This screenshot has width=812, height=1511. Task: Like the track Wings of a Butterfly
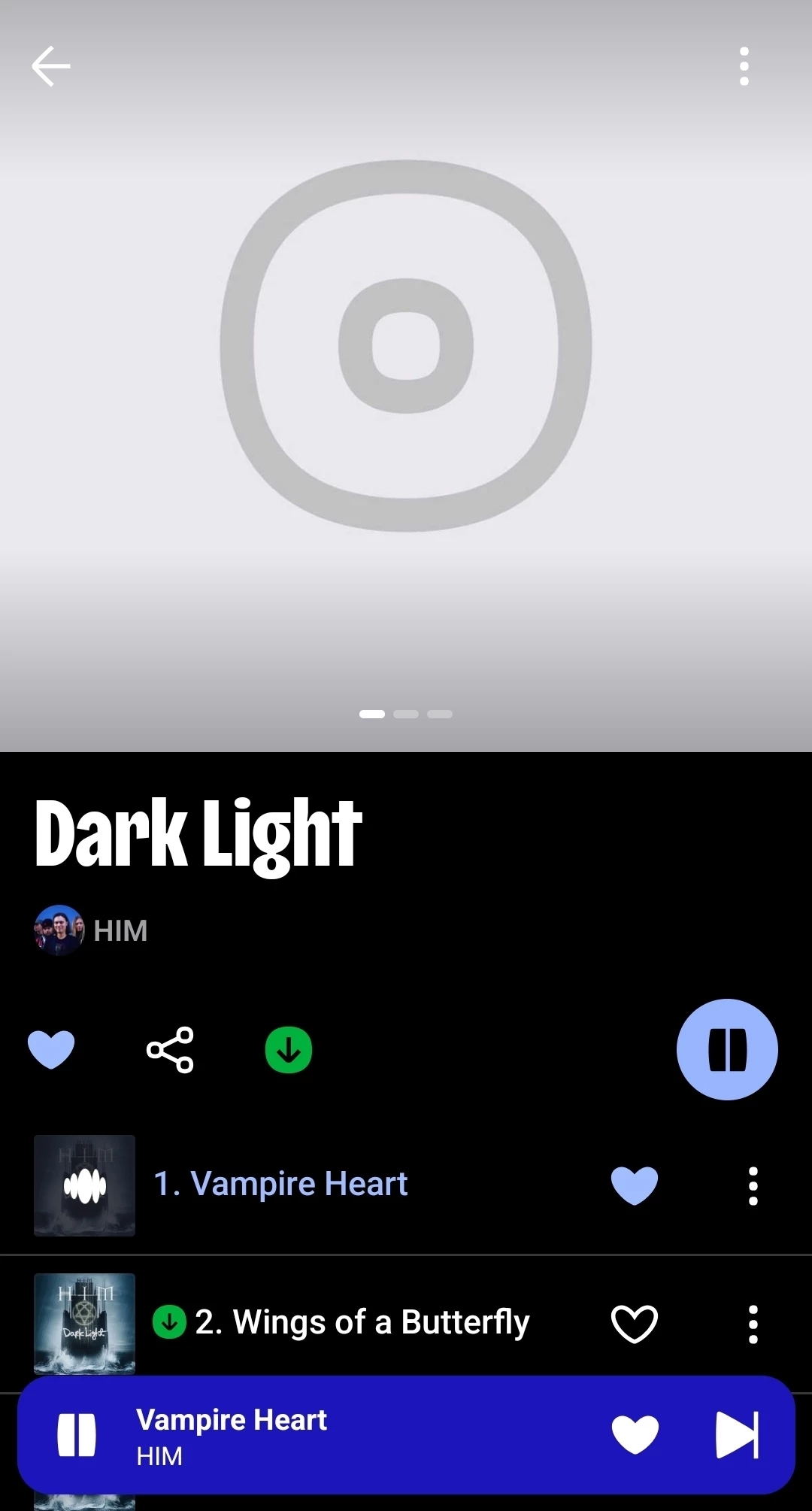[x=635, y=1324]
